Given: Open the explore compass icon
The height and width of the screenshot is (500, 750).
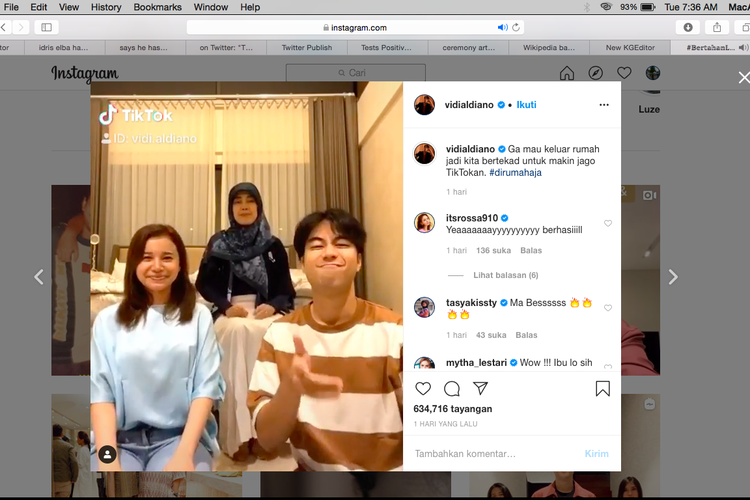Looking at the screenshot, I should (x=595, y=73).
